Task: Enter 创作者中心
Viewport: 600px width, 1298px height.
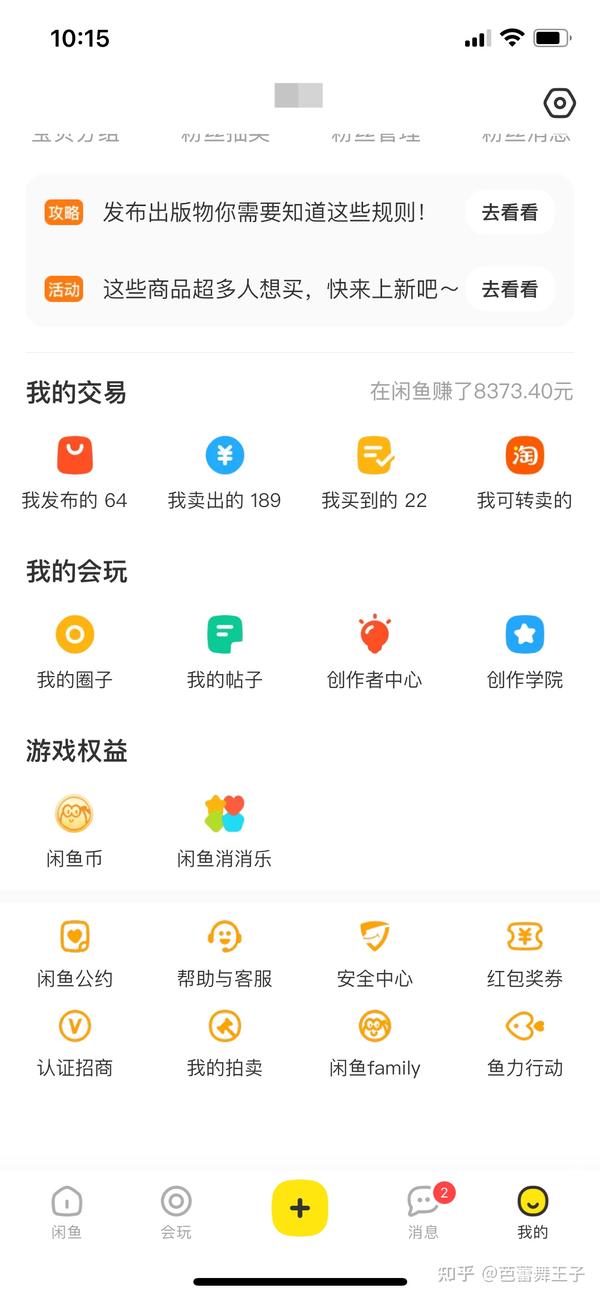Action: [374, 652]
